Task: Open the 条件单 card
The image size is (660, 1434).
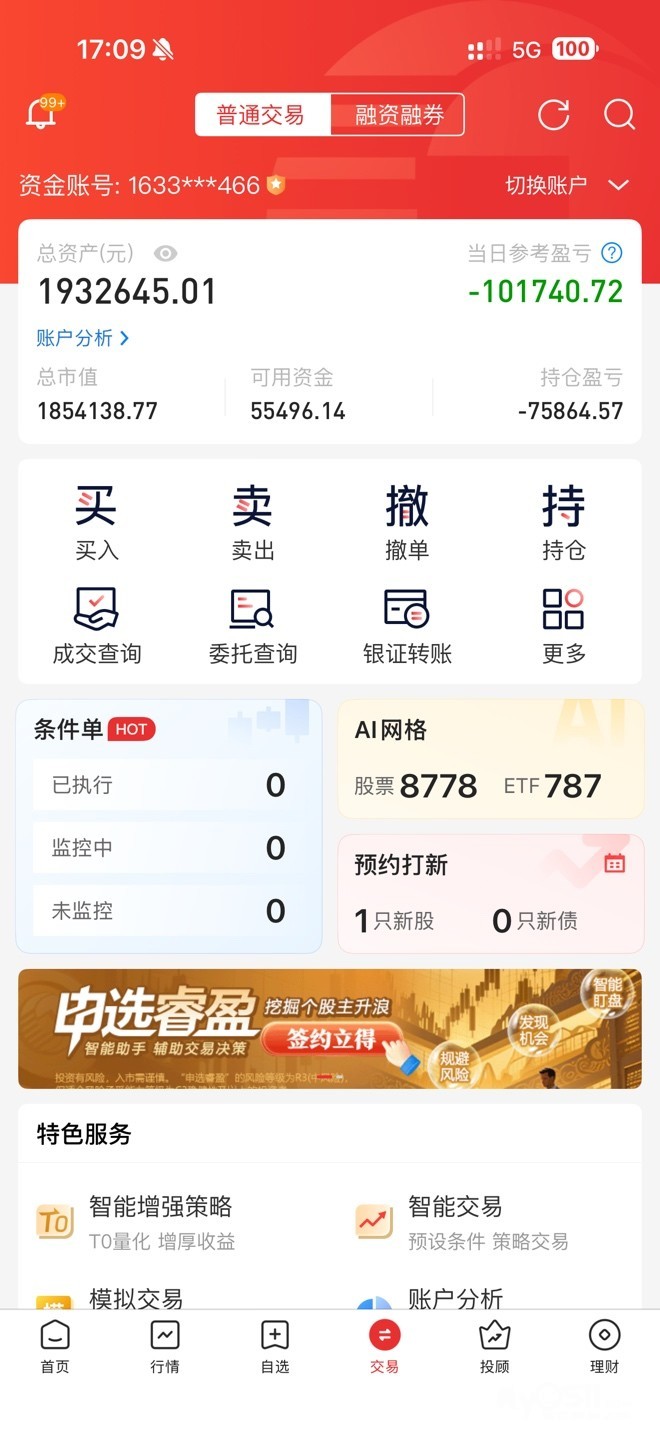Action: point(168,825)
